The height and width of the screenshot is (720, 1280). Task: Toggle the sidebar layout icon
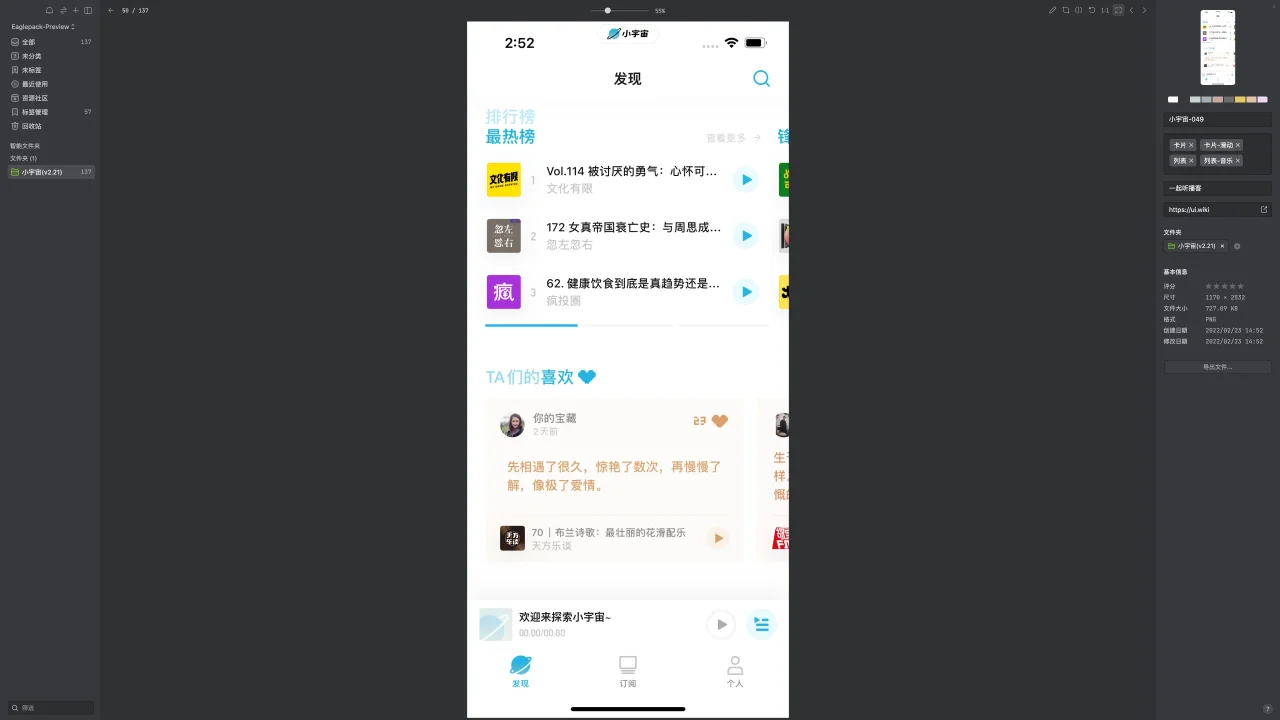tap(88, 10)
